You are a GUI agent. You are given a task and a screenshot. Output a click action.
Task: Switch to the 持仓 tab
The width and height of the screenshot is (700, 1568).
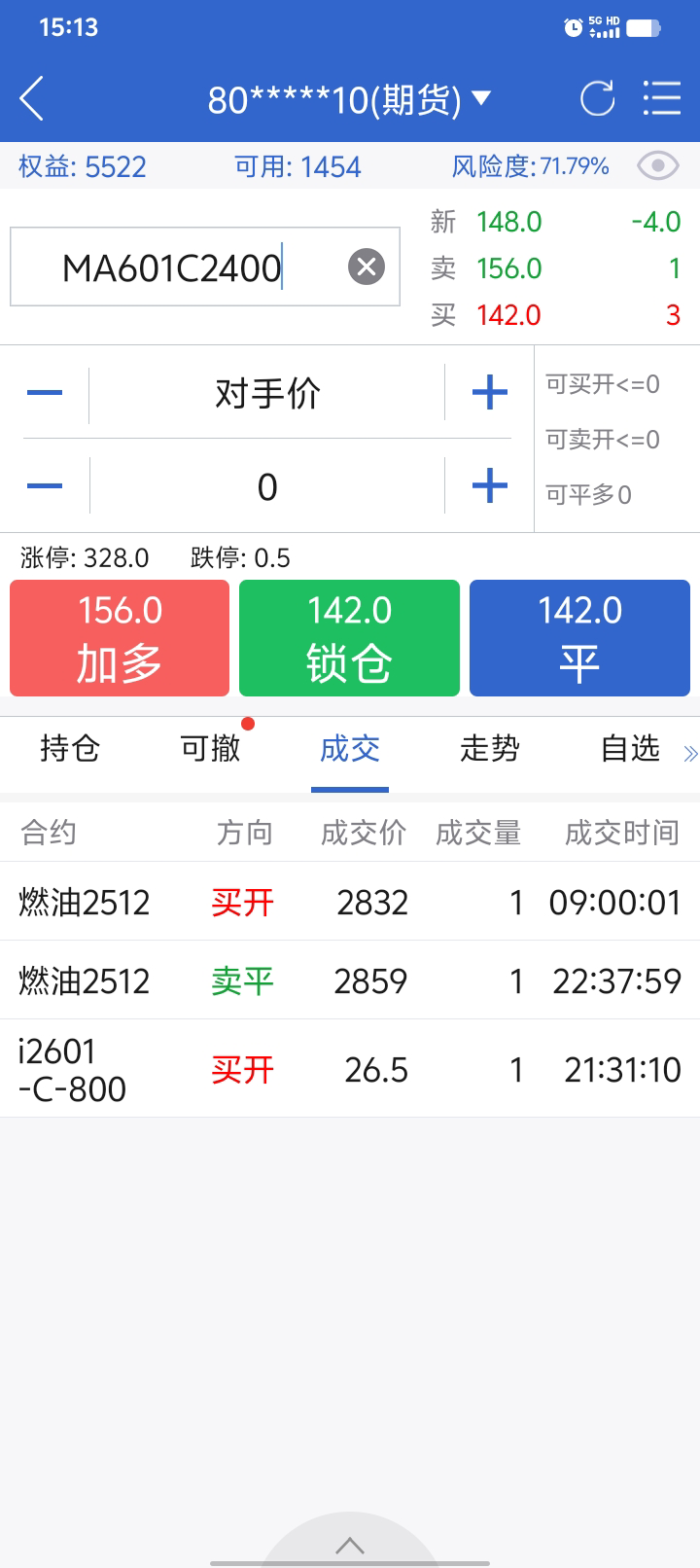(70, 749)
